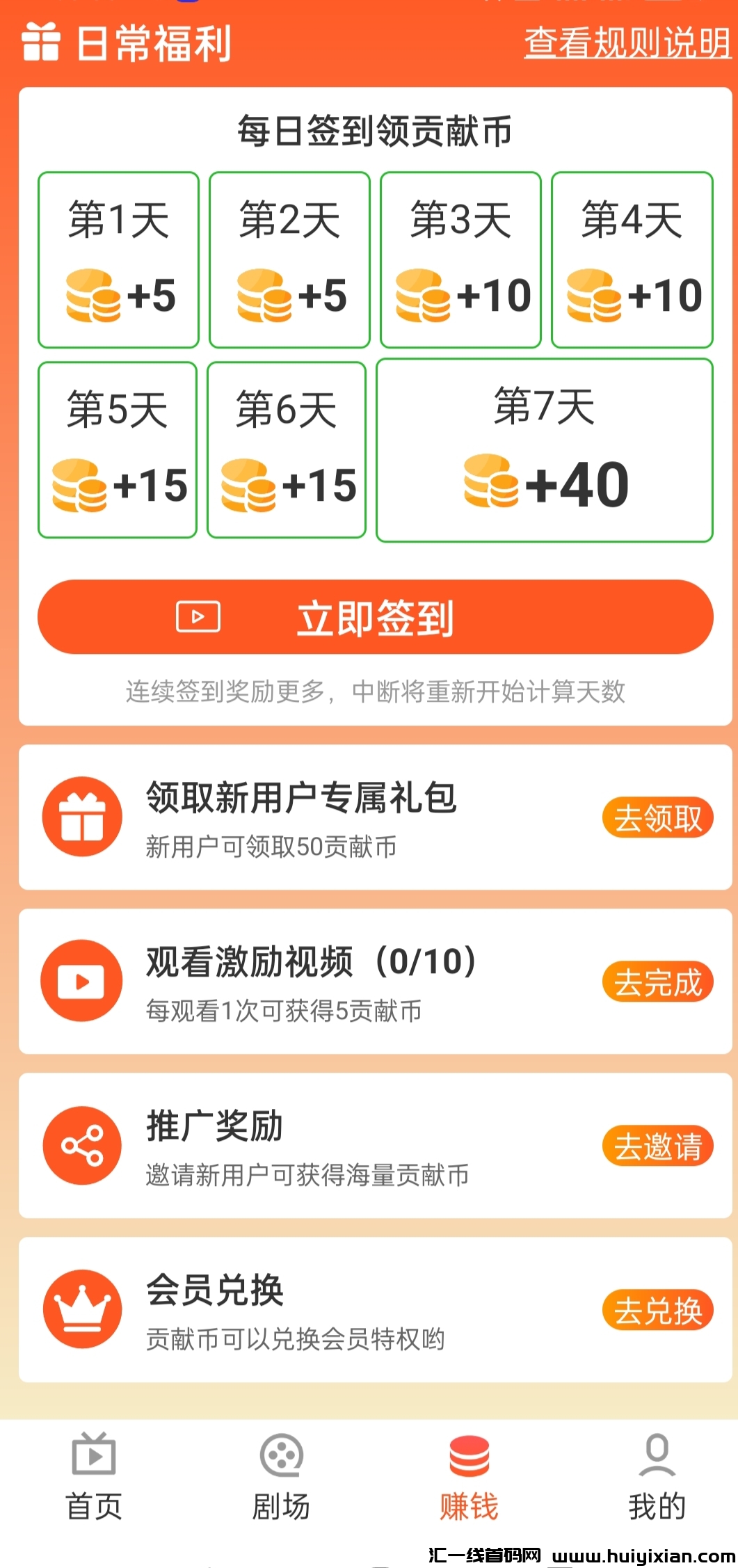This screenshot has height=1568, width=738.
Task: Click 去邀请 to invite new users
Action: [657, 1145]
